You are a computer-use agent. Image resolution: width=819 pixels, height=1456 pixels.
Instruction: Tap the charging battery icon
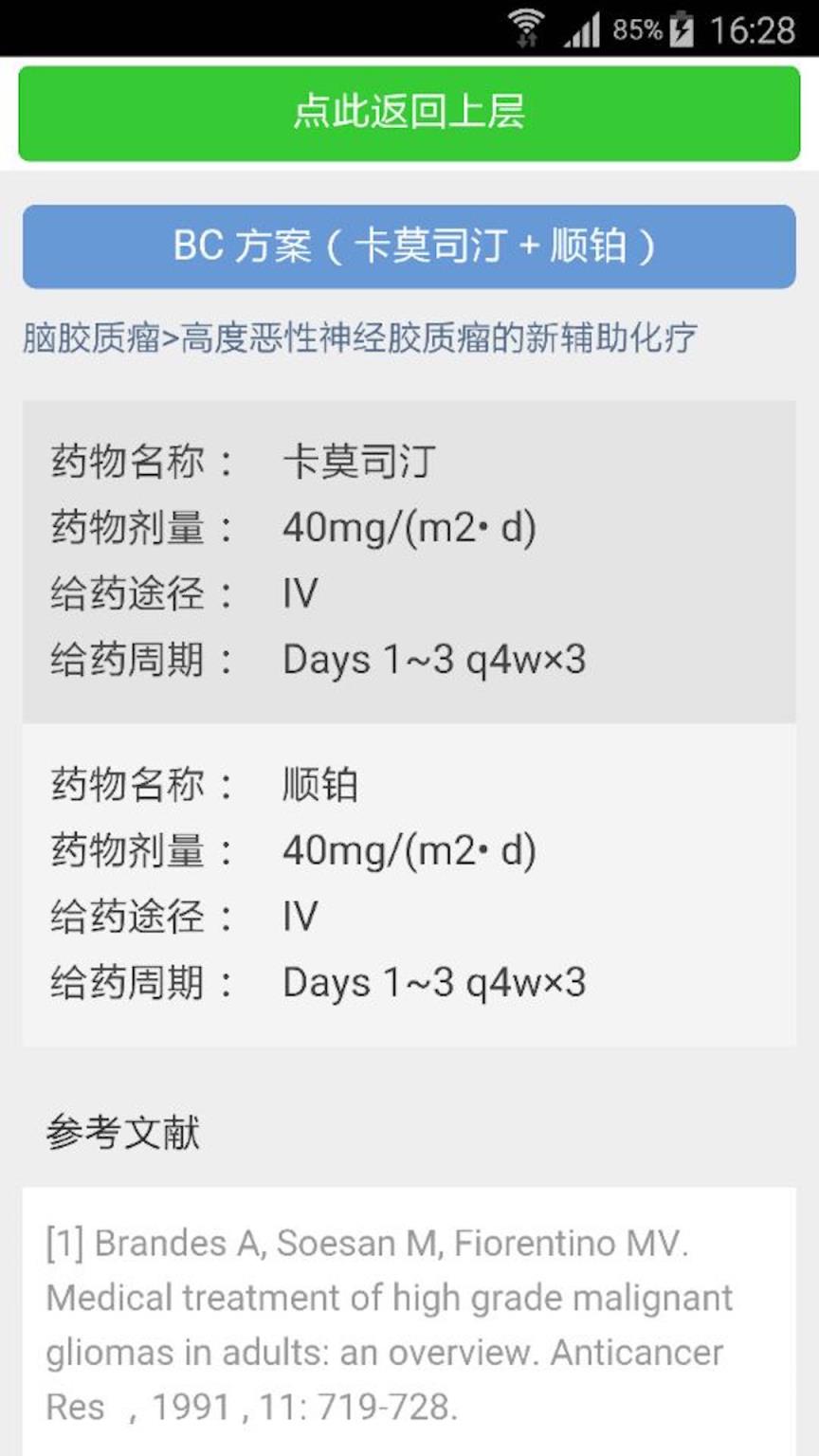coord(681,27)
